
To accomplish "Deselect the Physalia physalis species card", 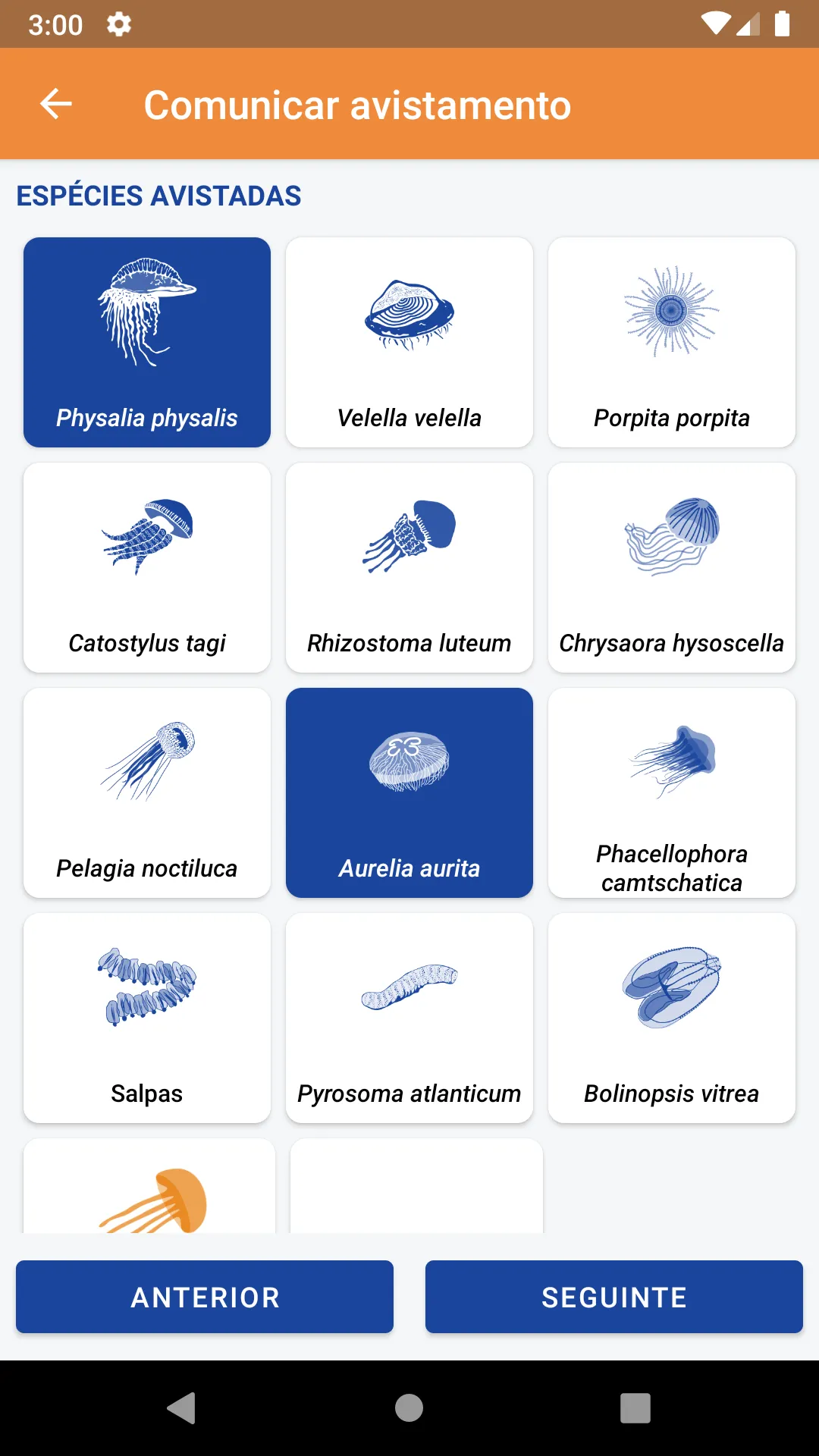I will point(147,342).
